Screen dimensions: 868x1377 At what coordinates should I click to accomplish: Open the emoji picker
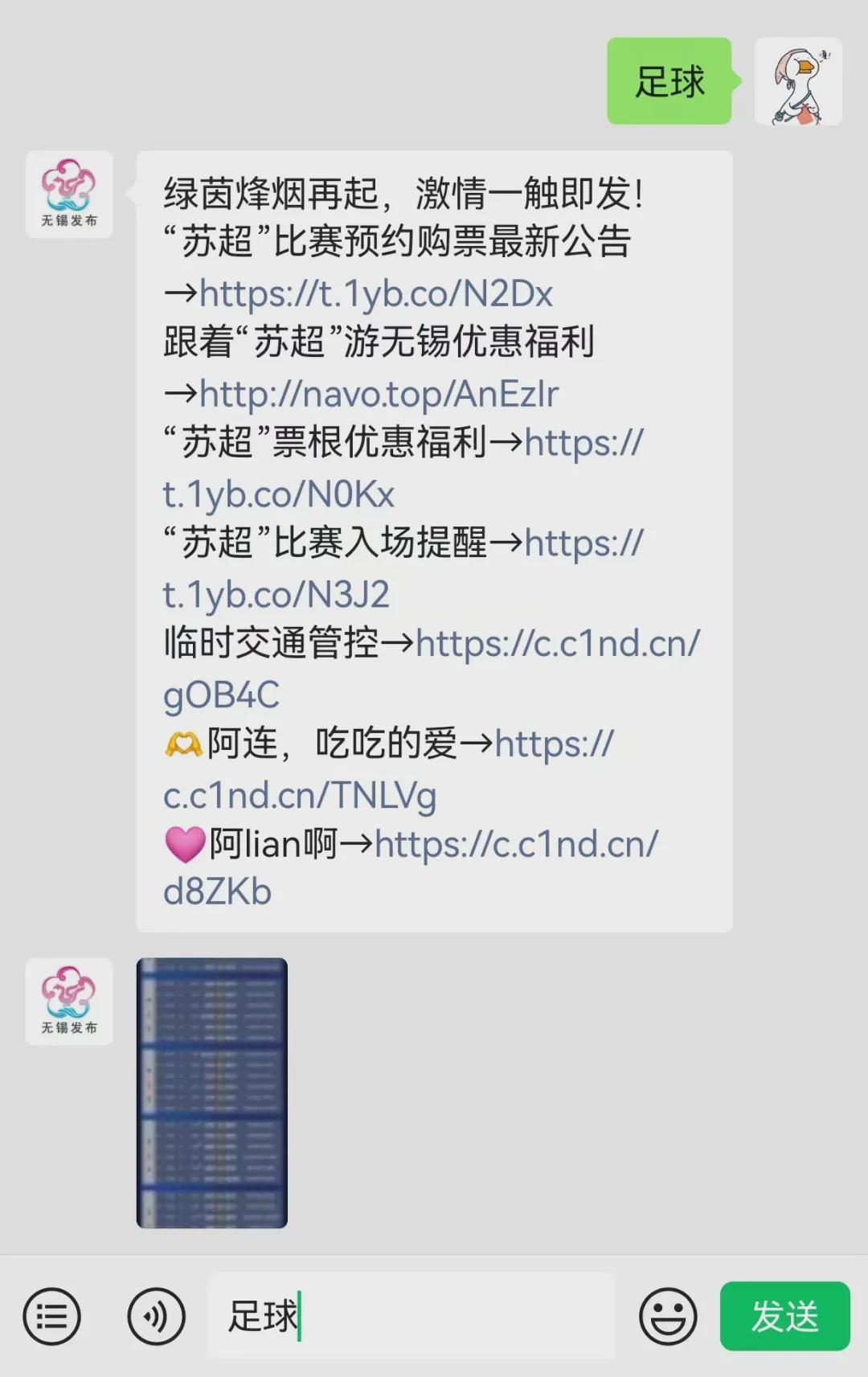[x=667, y=1316]
